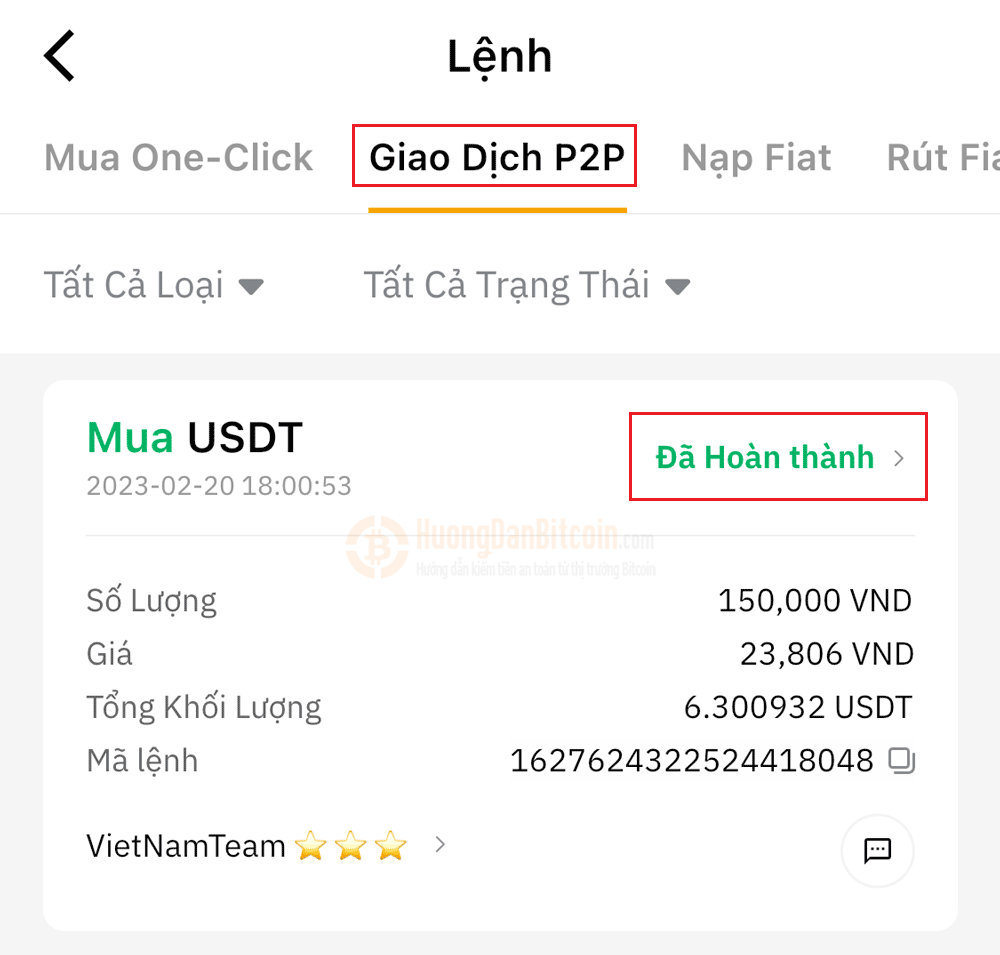Screen dimensions: 1000x955
Task: Go back using the top-left arrow
Action: (x=60, y=55)
